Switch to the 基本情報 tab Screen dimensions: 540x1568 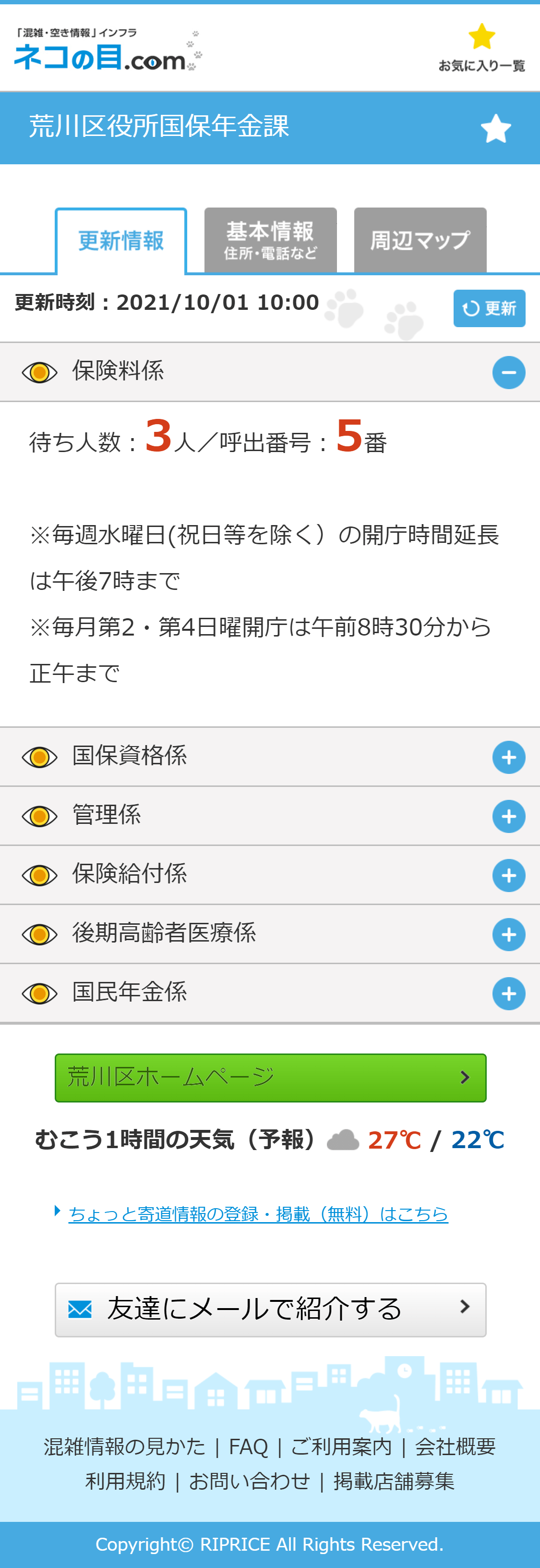(x=270, y=240)
